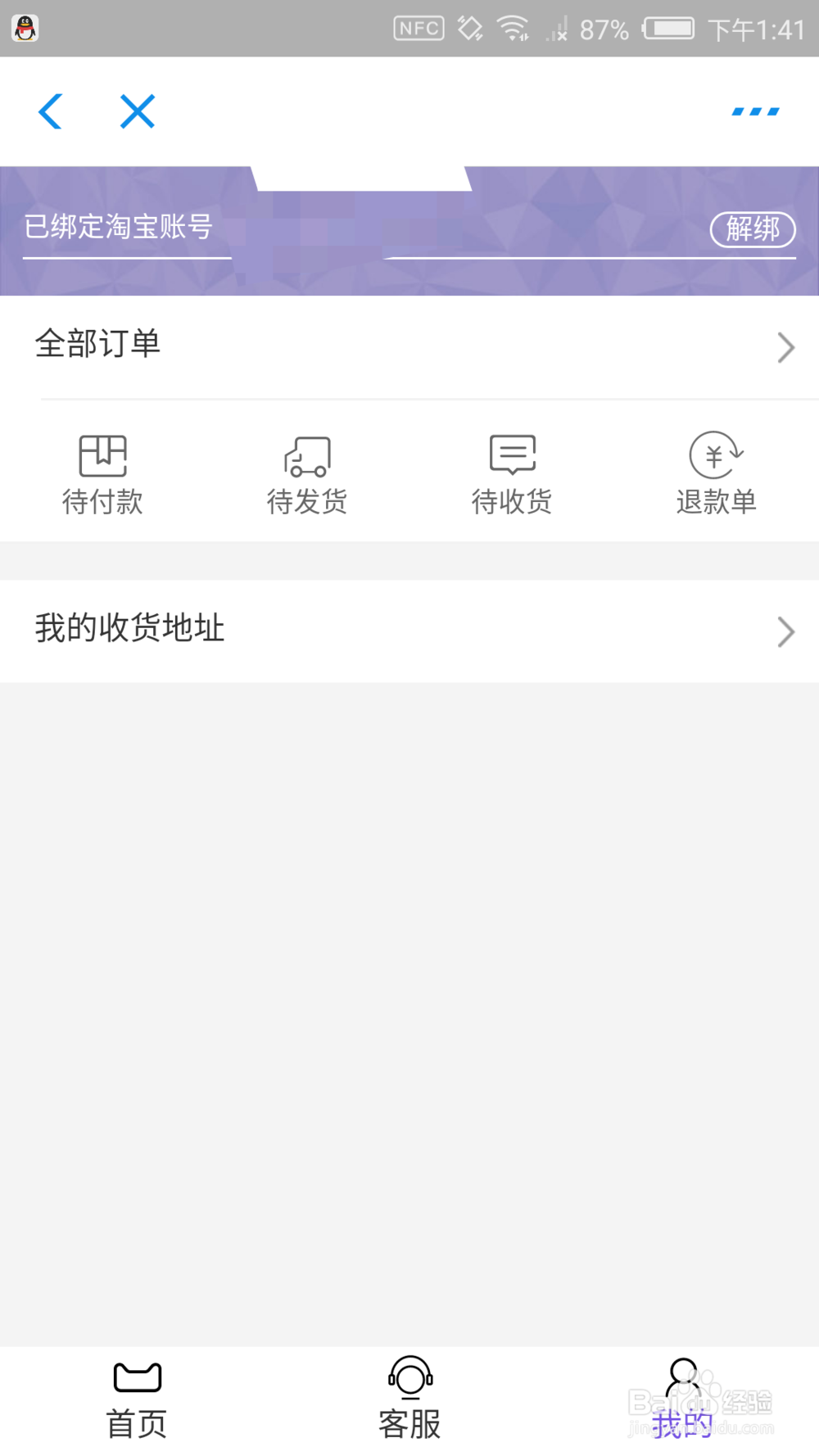
Task: Show 退款单 refund orders
Action: 716,475
